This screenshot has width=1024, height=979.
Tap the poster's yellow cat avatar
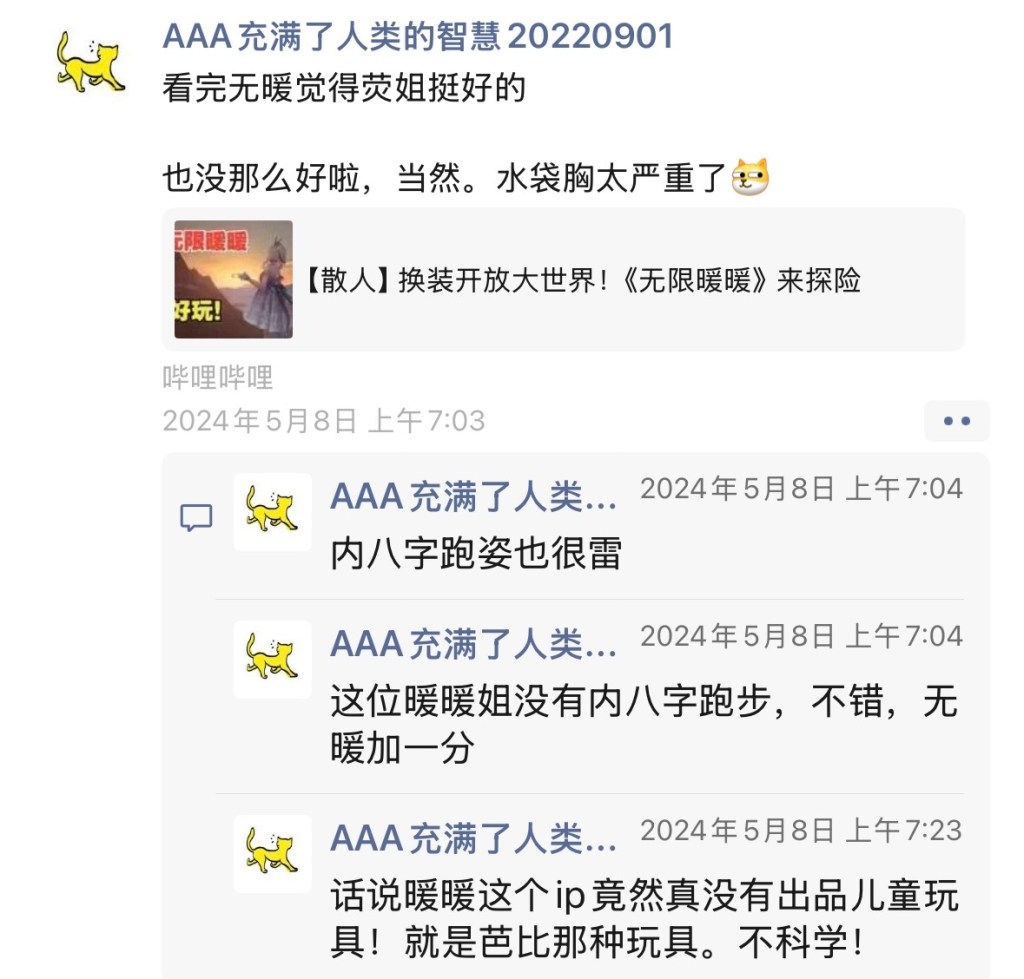[91, 62]
